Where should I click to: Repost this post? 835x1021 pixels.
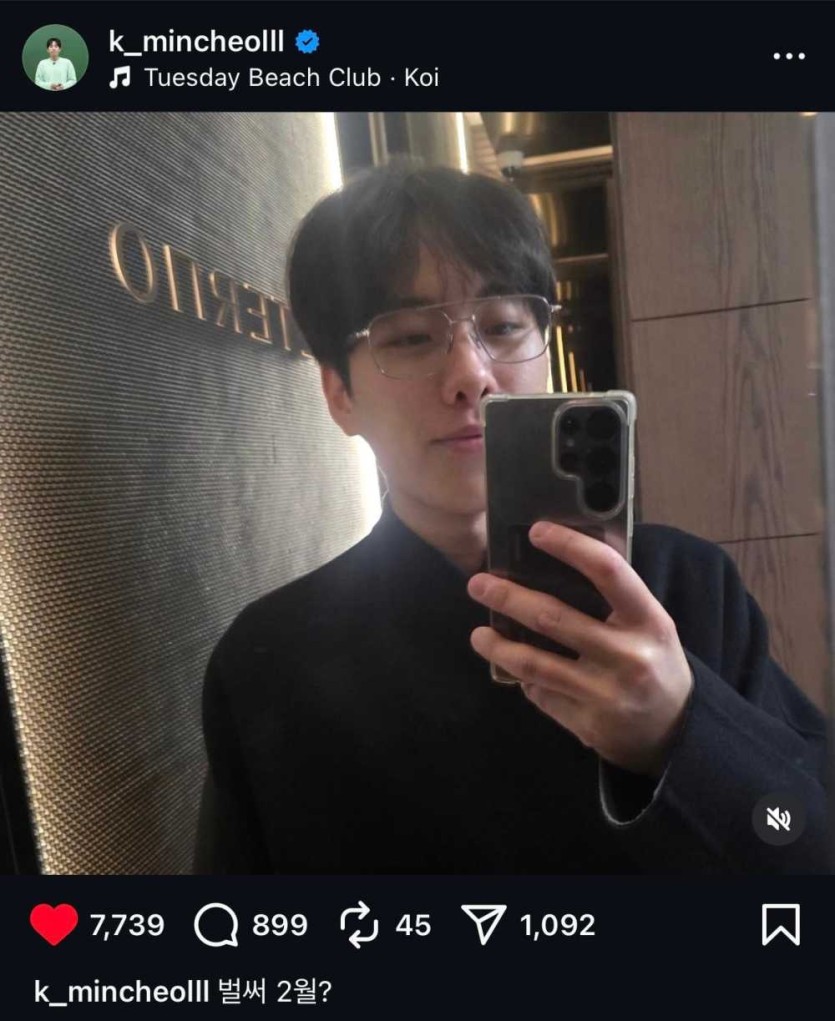359,925
